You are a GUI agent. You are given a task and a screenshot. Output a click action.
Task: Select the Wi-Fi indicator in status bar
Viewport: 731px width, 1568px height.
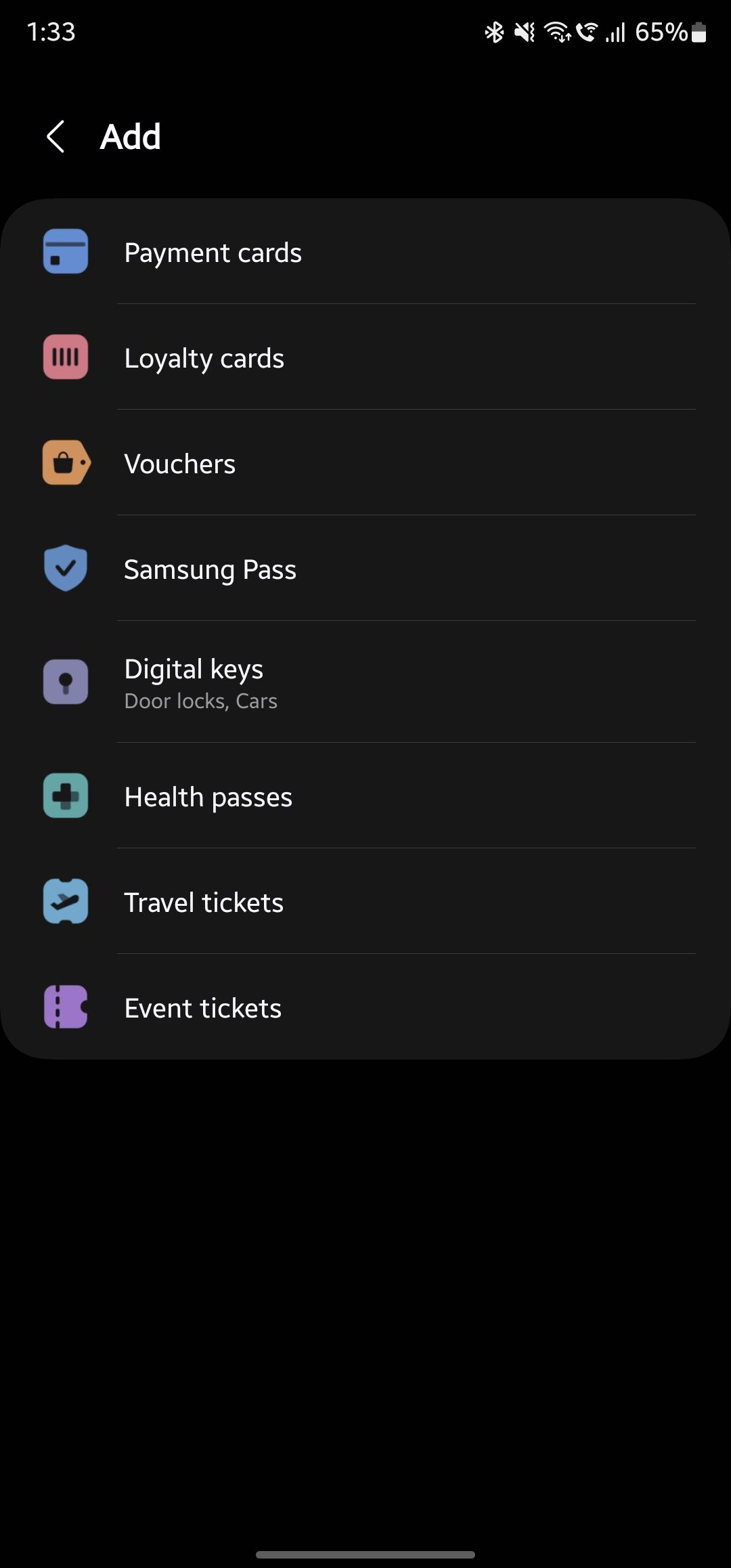[x=558, y=32]
